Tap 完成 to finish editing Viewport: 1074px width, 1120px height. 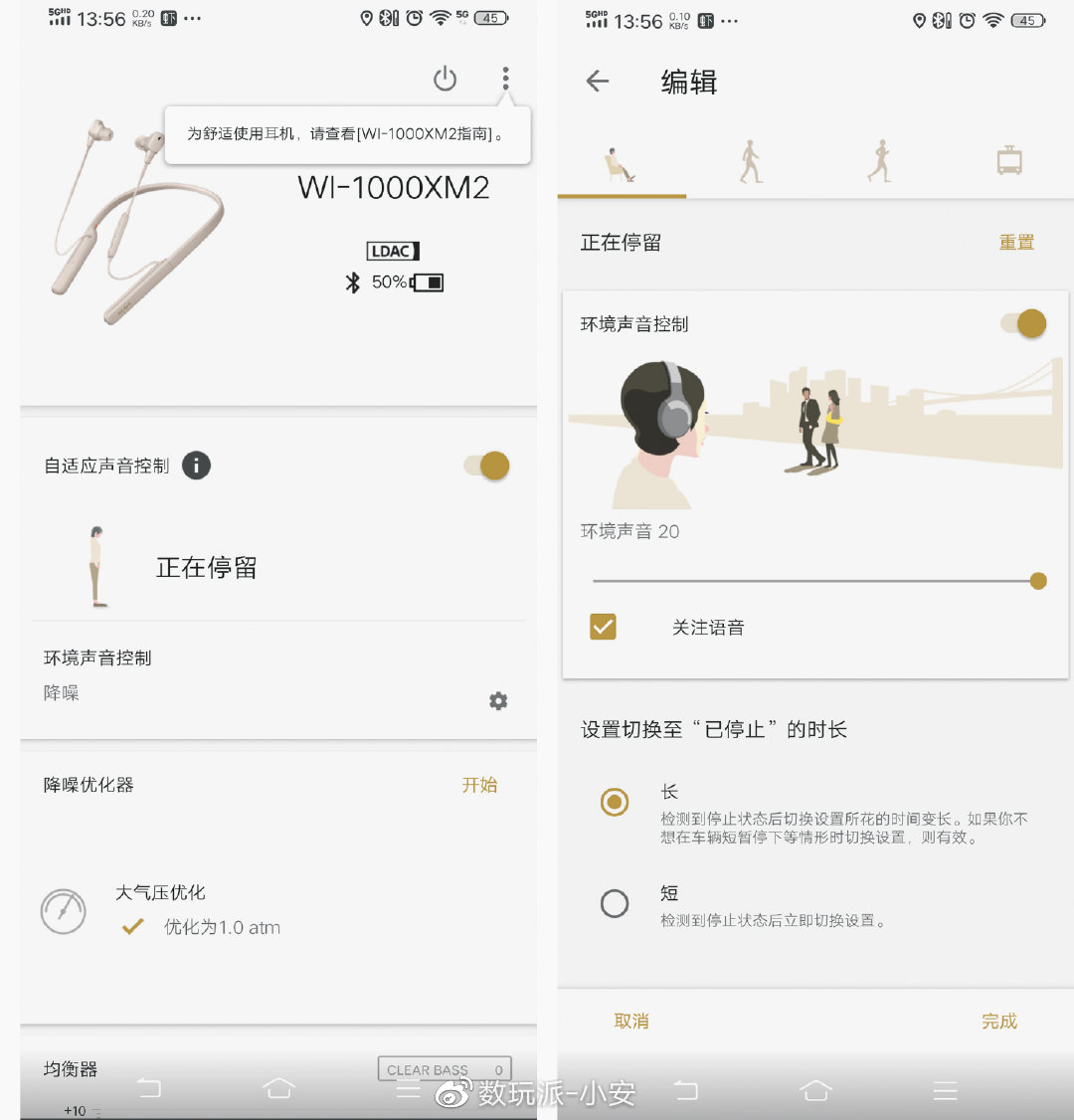pyautogui.click(x=999, y=1021)
